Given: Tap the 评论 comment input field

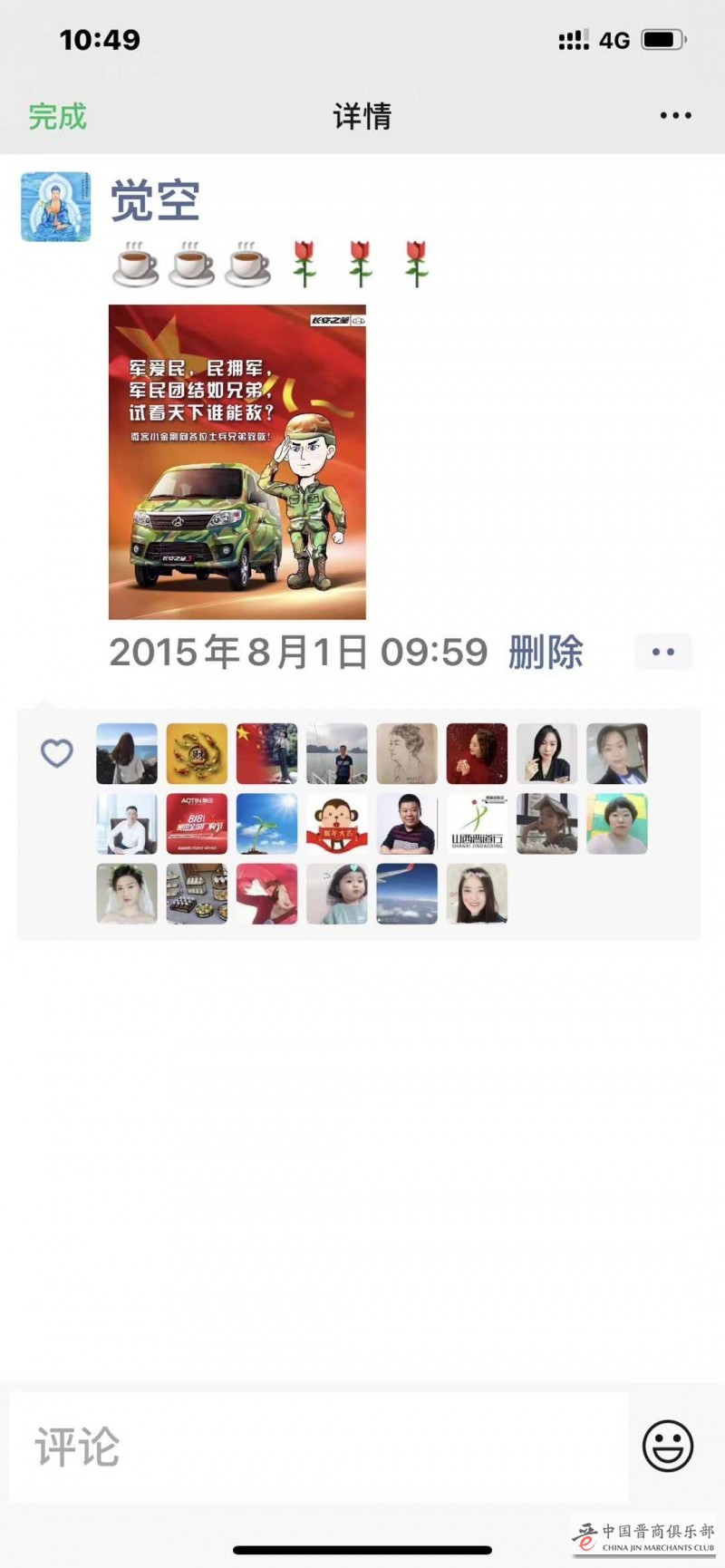Looking at the screenshot, I should pos(317,1447).
